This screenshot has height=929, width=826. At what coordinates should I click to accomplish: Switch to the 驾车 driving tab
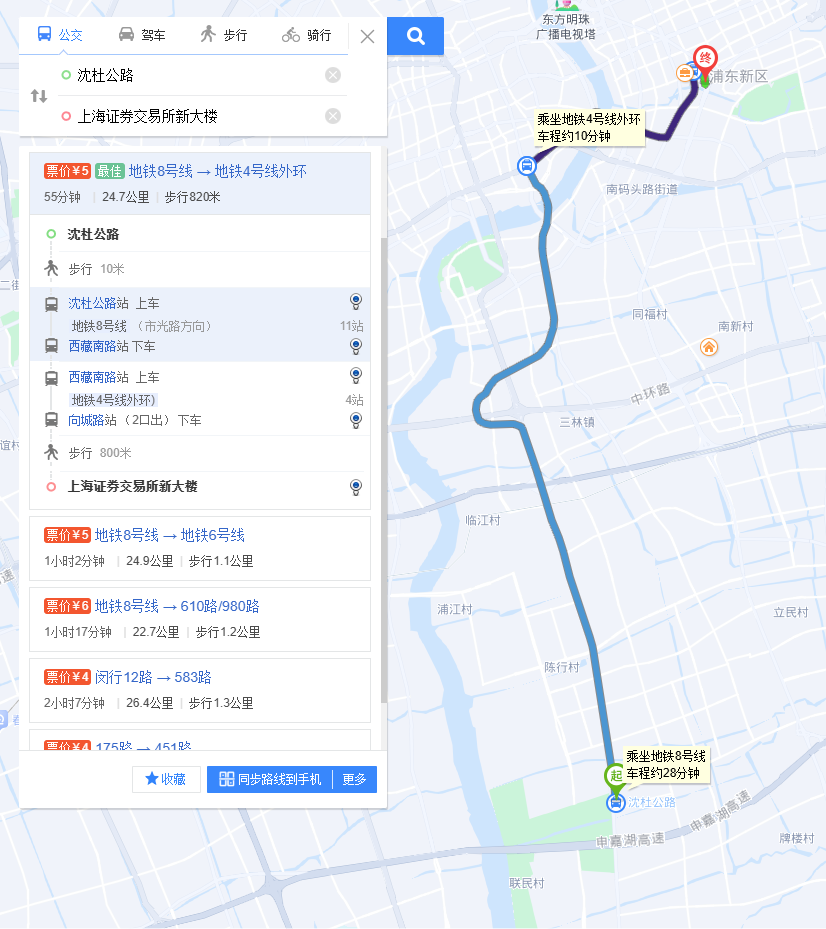pos(142,35)
